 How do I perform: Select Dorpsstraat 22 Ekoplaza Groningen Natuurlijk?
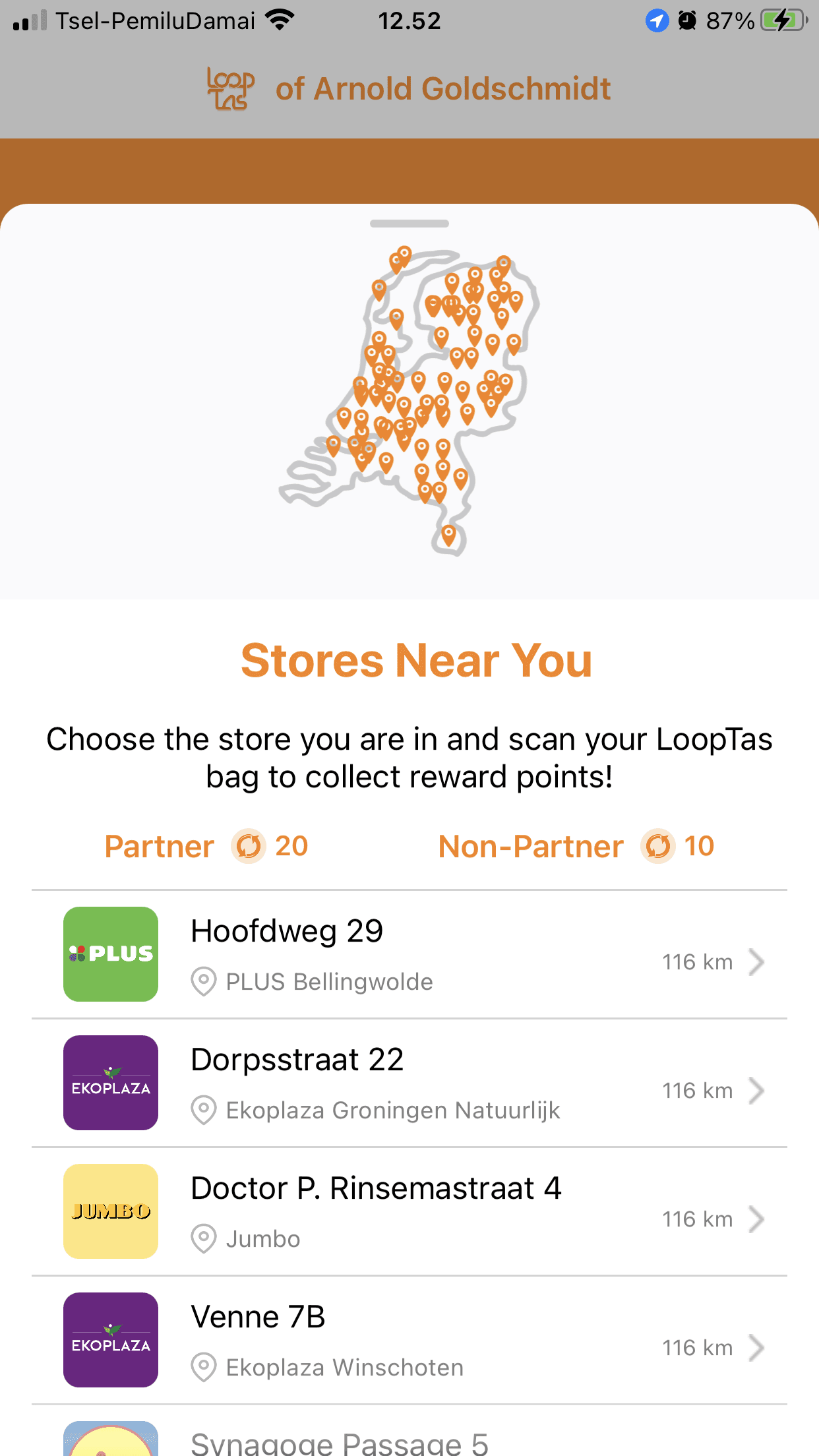point(409,1083)
